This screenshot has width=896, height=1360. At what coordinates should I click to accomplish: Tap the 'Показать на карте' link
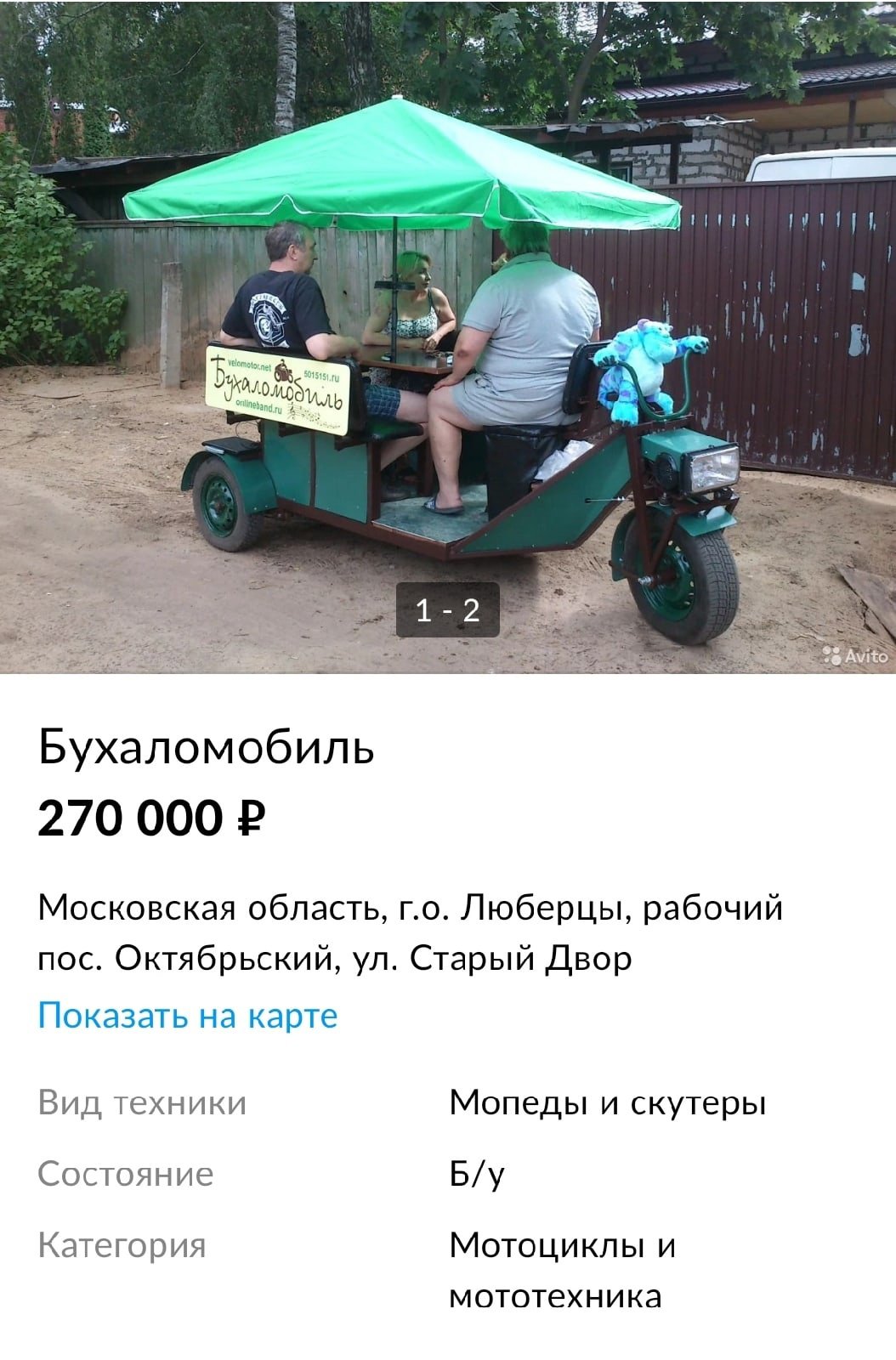pyautogui.click(x=188, y=1015)
